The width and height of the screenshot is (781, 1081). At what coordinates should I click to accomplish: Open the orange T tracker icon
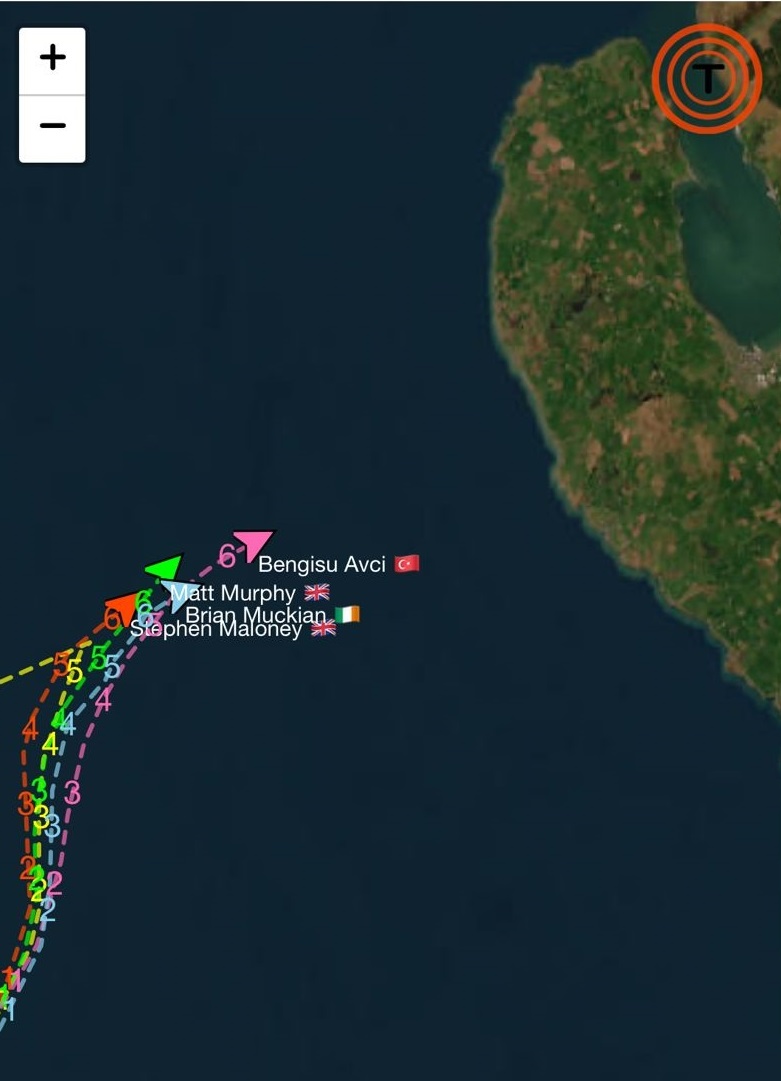[707, 78]
